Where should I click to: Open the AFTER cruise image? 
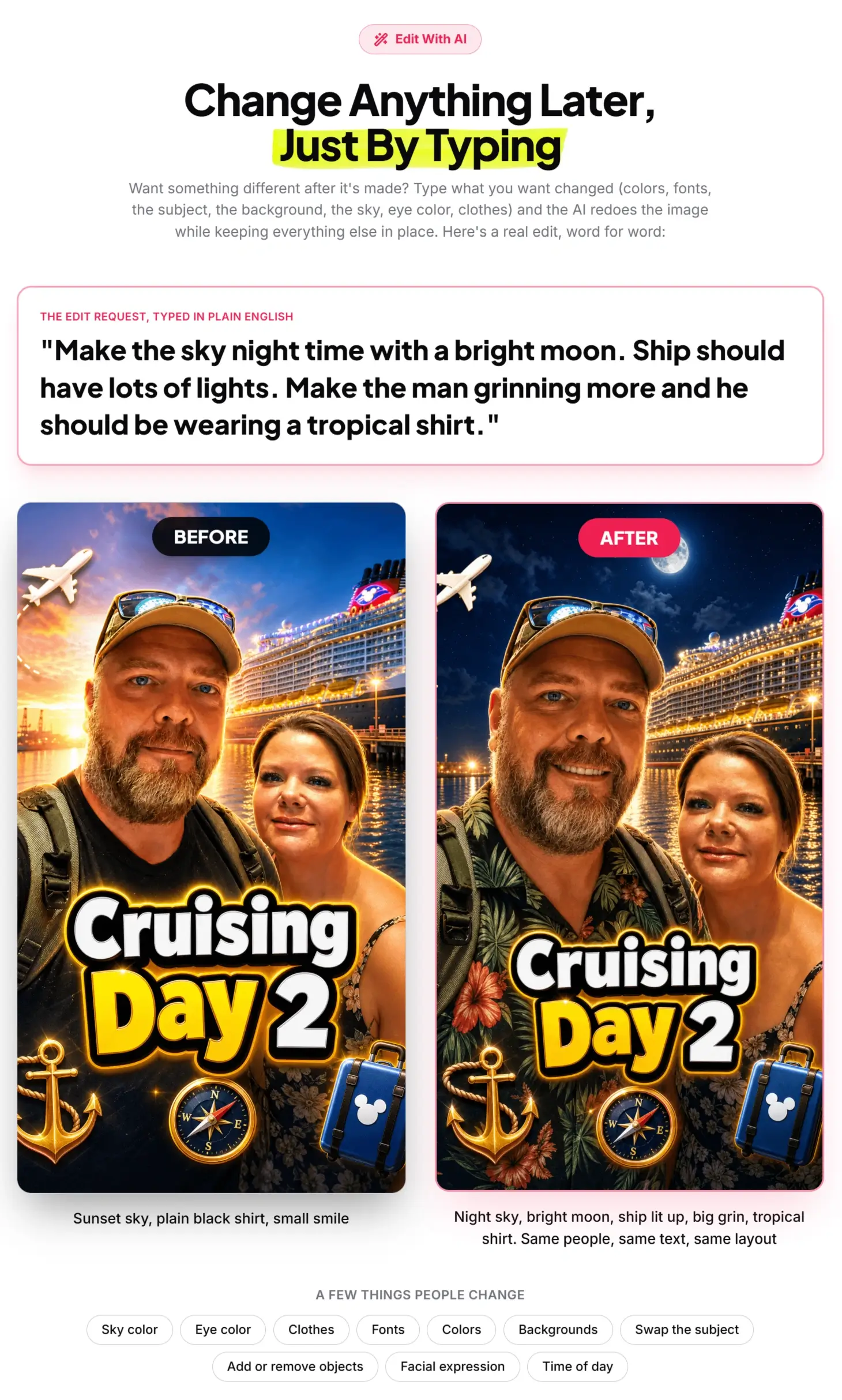[629, 846]
